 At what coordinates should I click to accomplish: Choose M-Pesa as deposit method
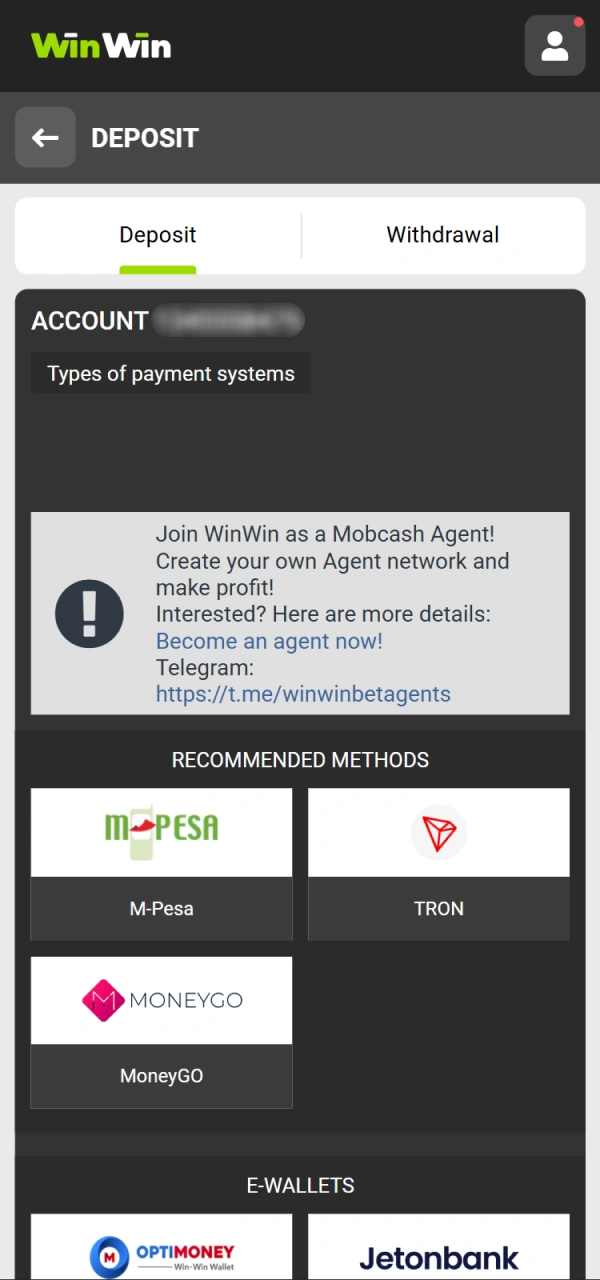point(161,863)
